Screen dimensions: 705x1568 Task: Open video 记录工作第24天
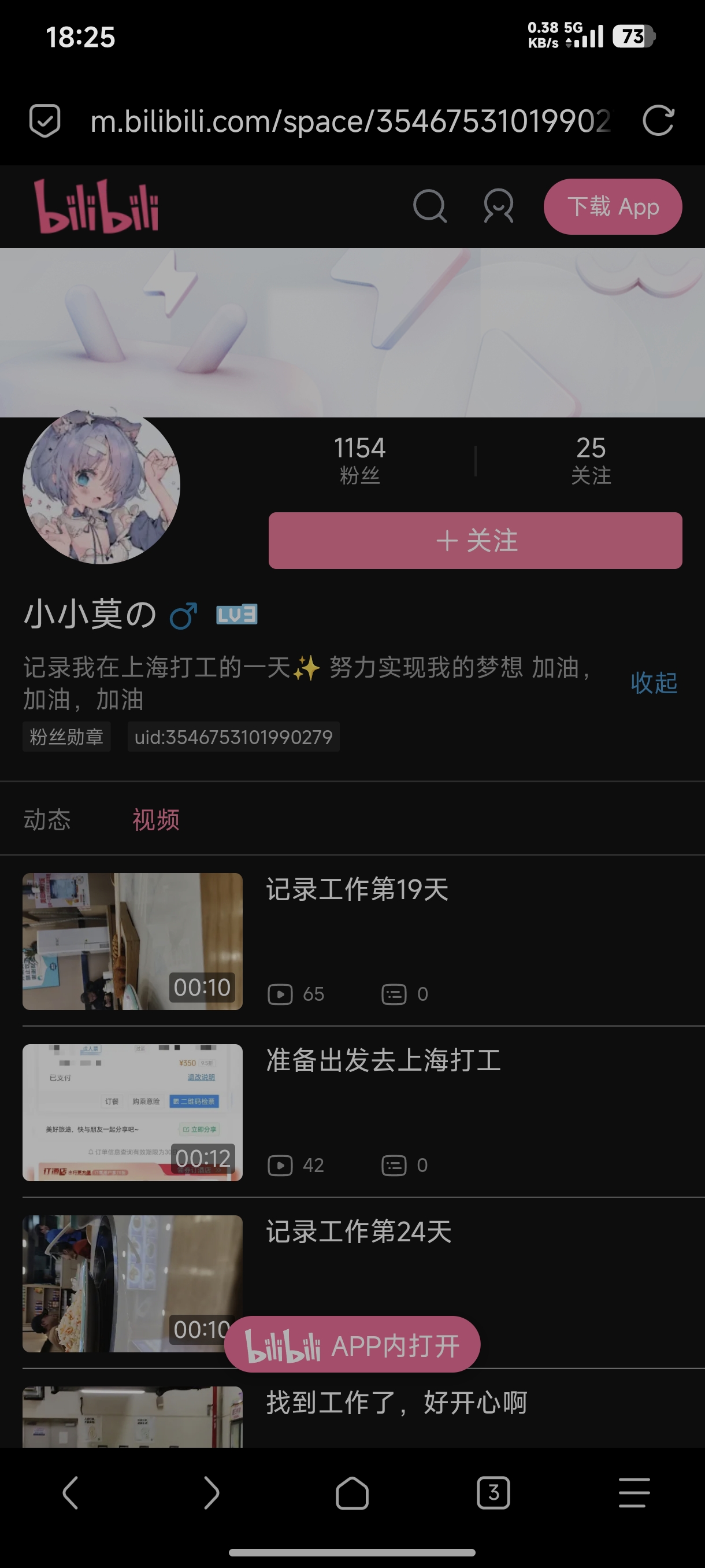coord(358,1232)
